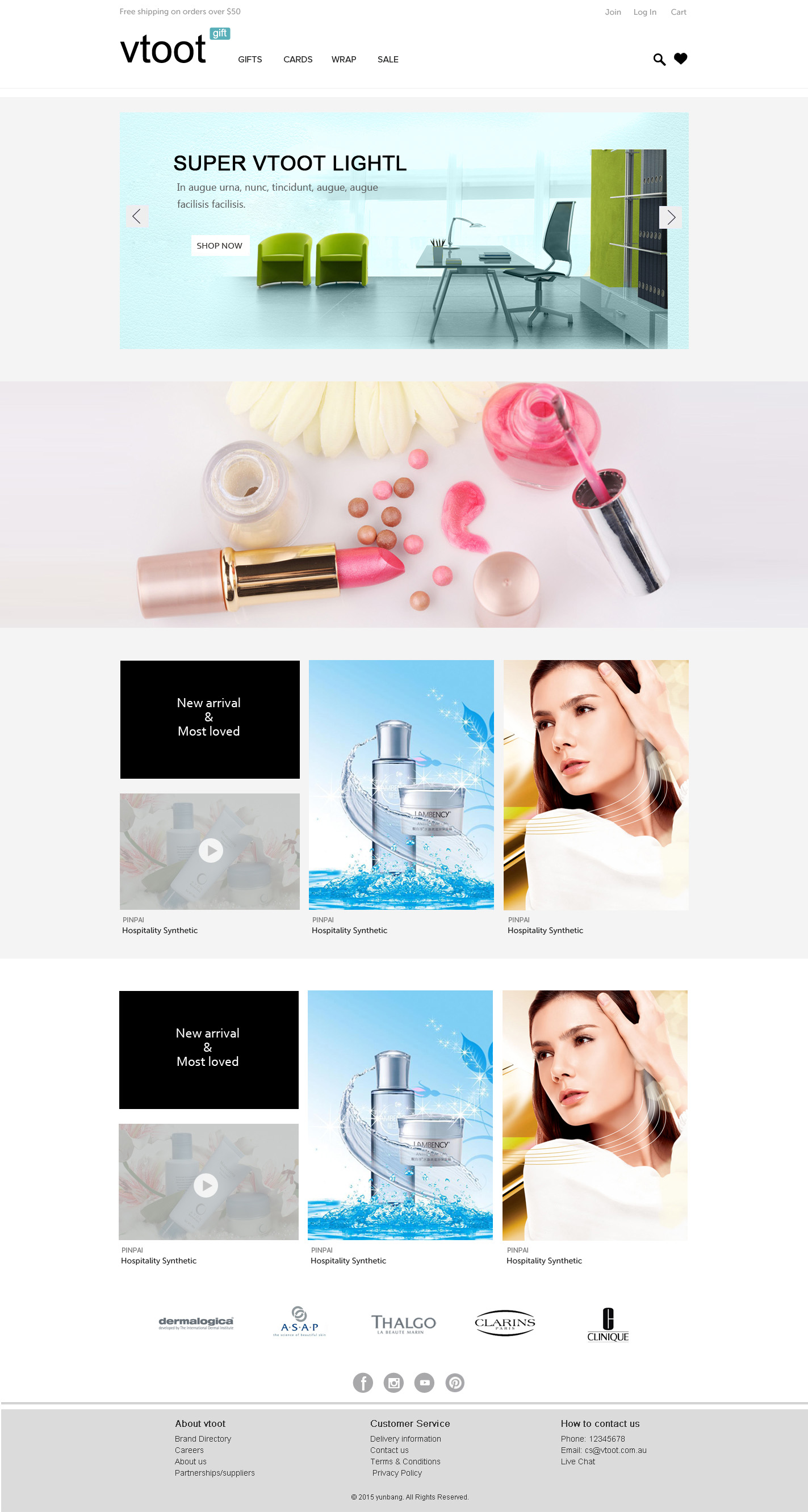Open the Facebook social icon

pyautogui.click(x=362, y=1382)
